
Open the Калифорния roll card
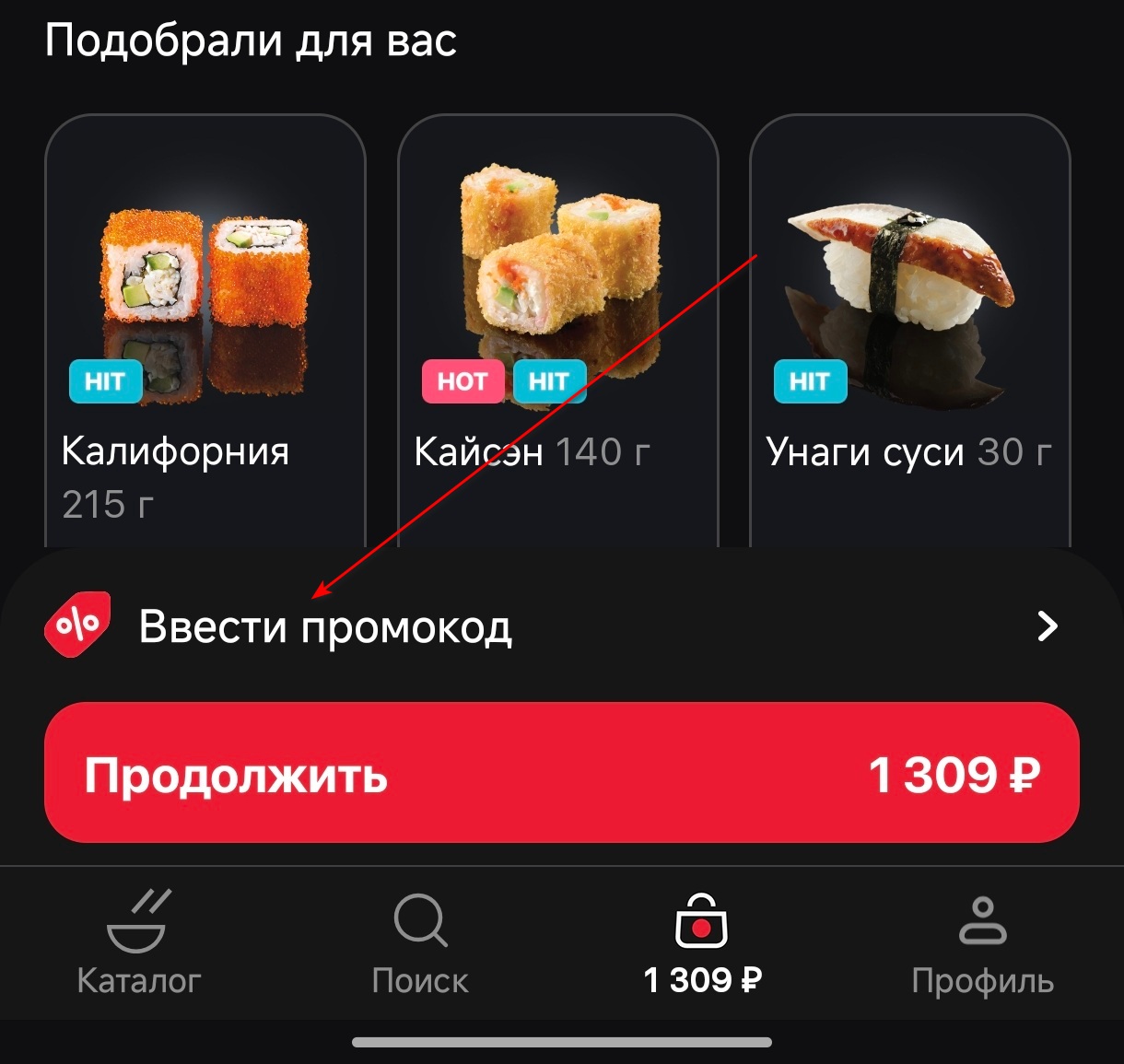coord(205,304)
